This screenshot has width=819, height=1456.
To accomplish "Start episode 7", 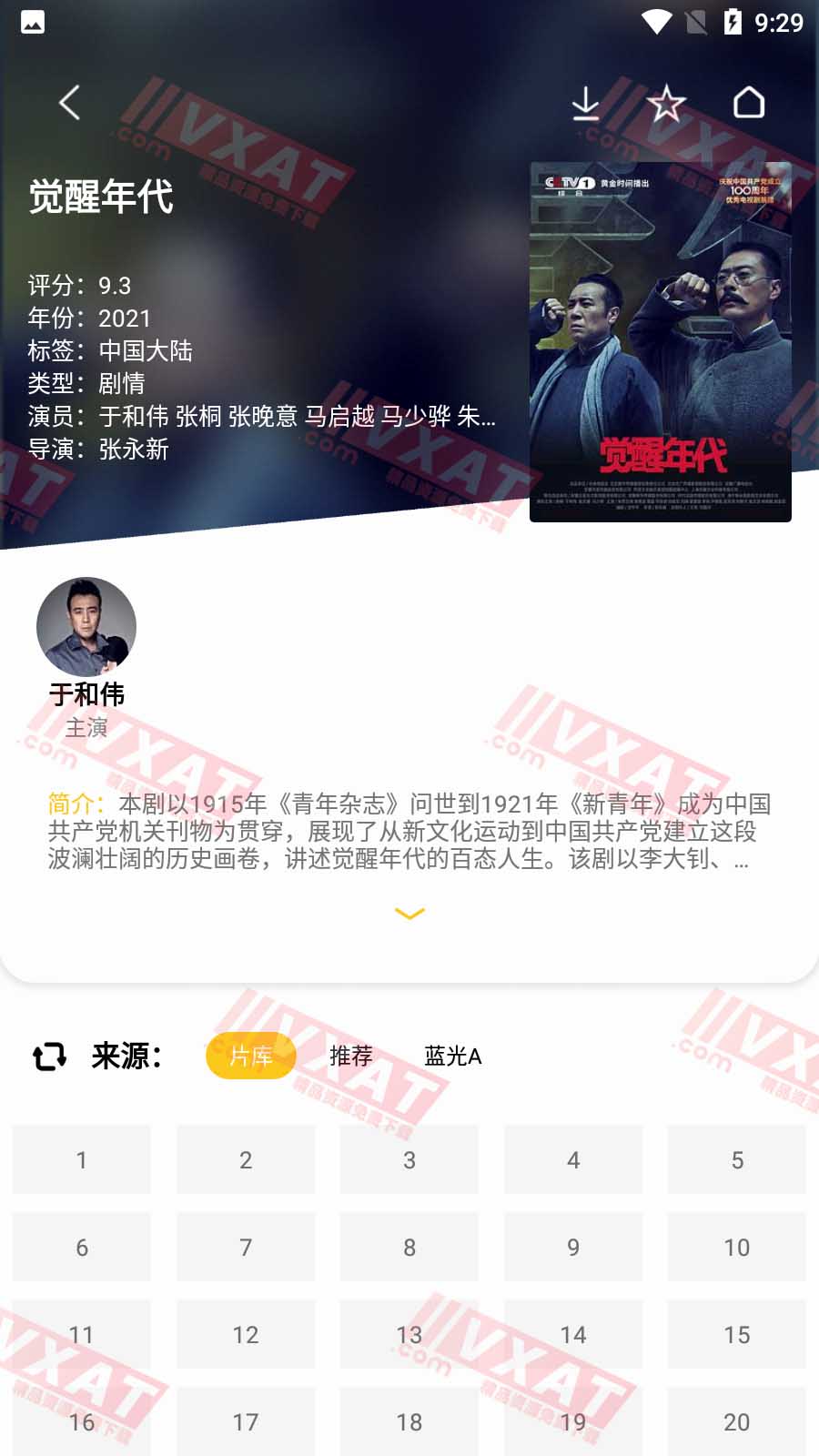I will click(x=246, y=1247).
